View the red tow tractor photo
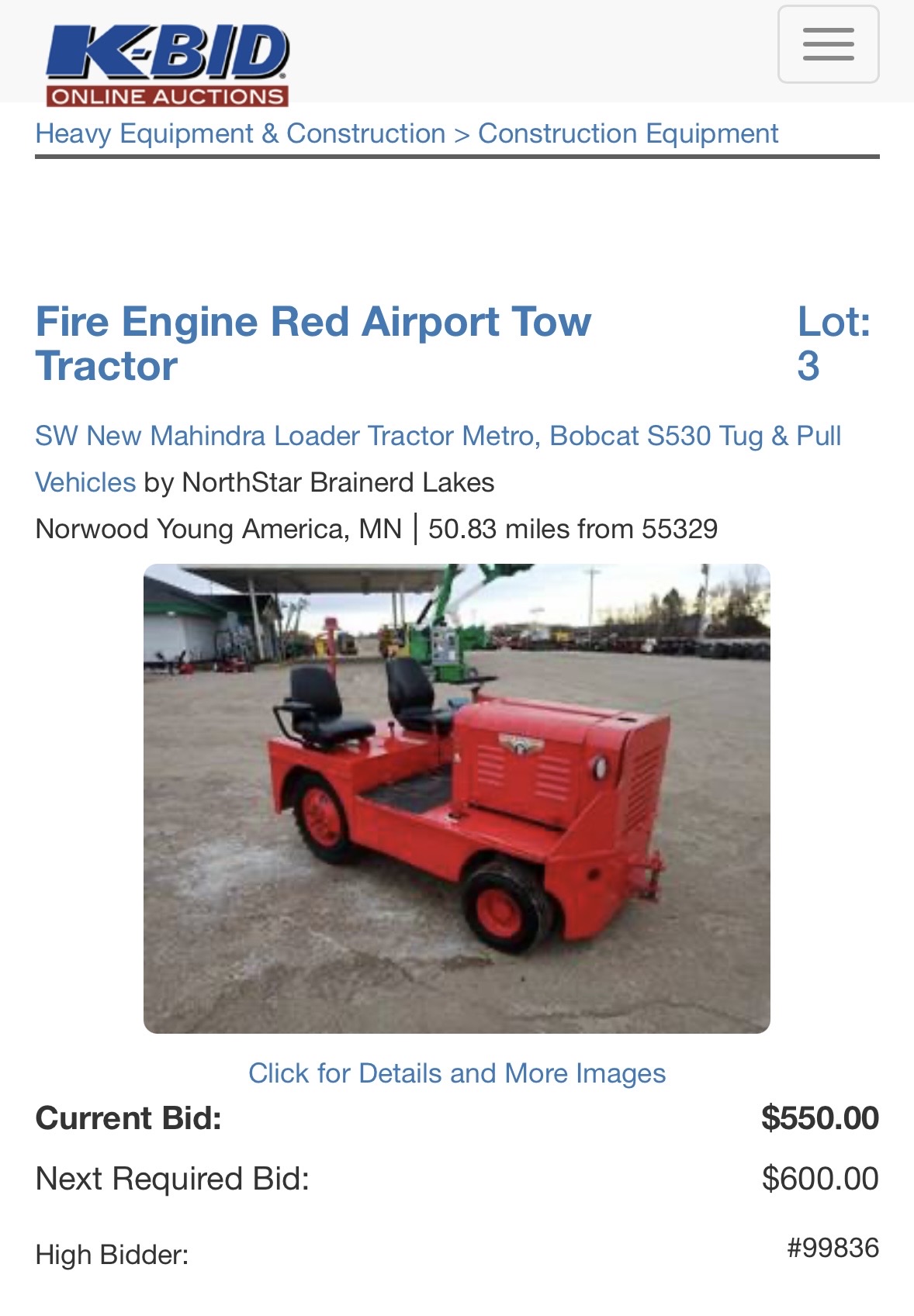 tap(457, 798)
